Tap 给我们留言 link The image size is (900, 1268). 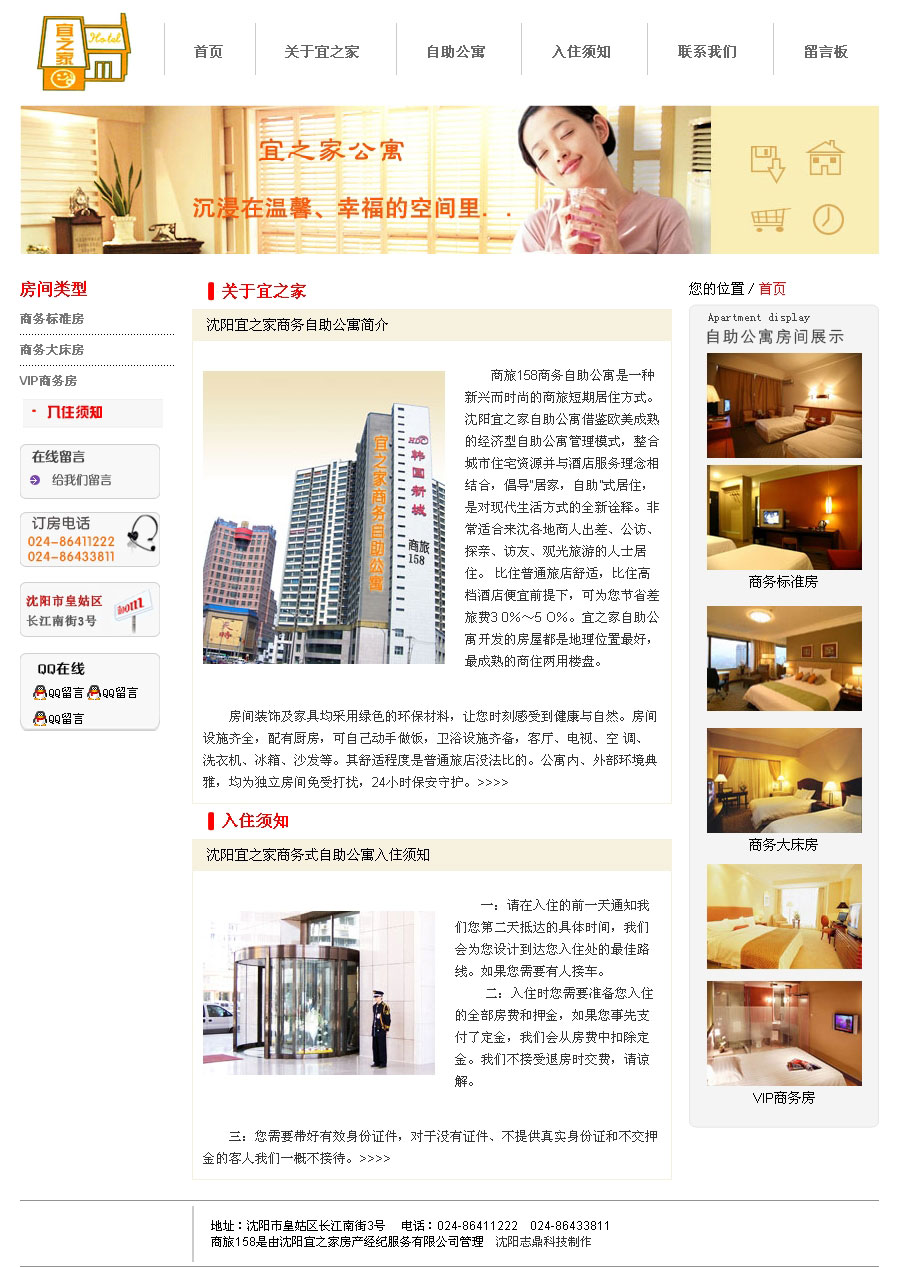(x=82, y=480)
